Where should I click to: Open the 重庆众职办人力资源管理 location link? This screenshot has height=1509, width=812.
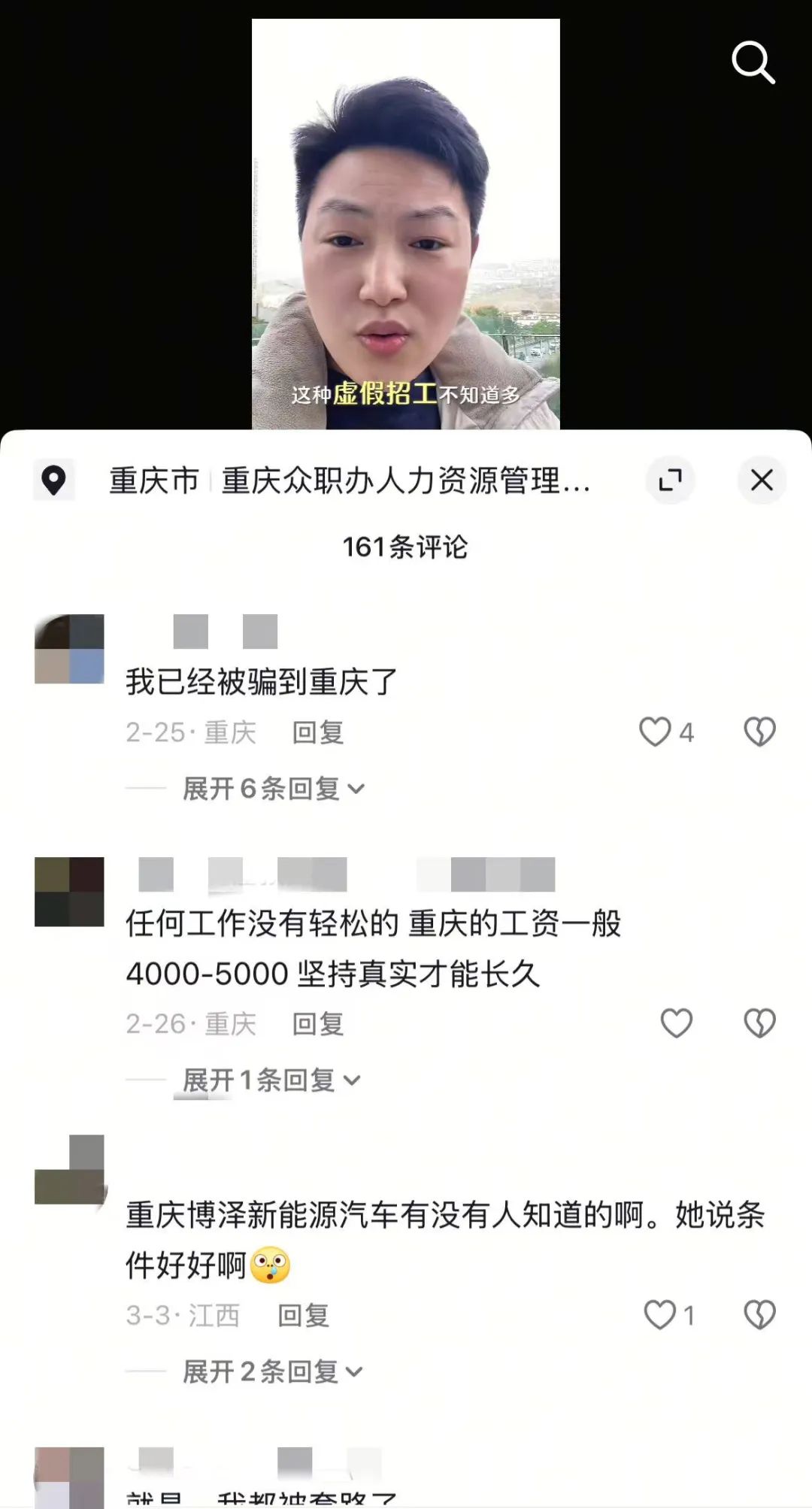coord(404,480)
